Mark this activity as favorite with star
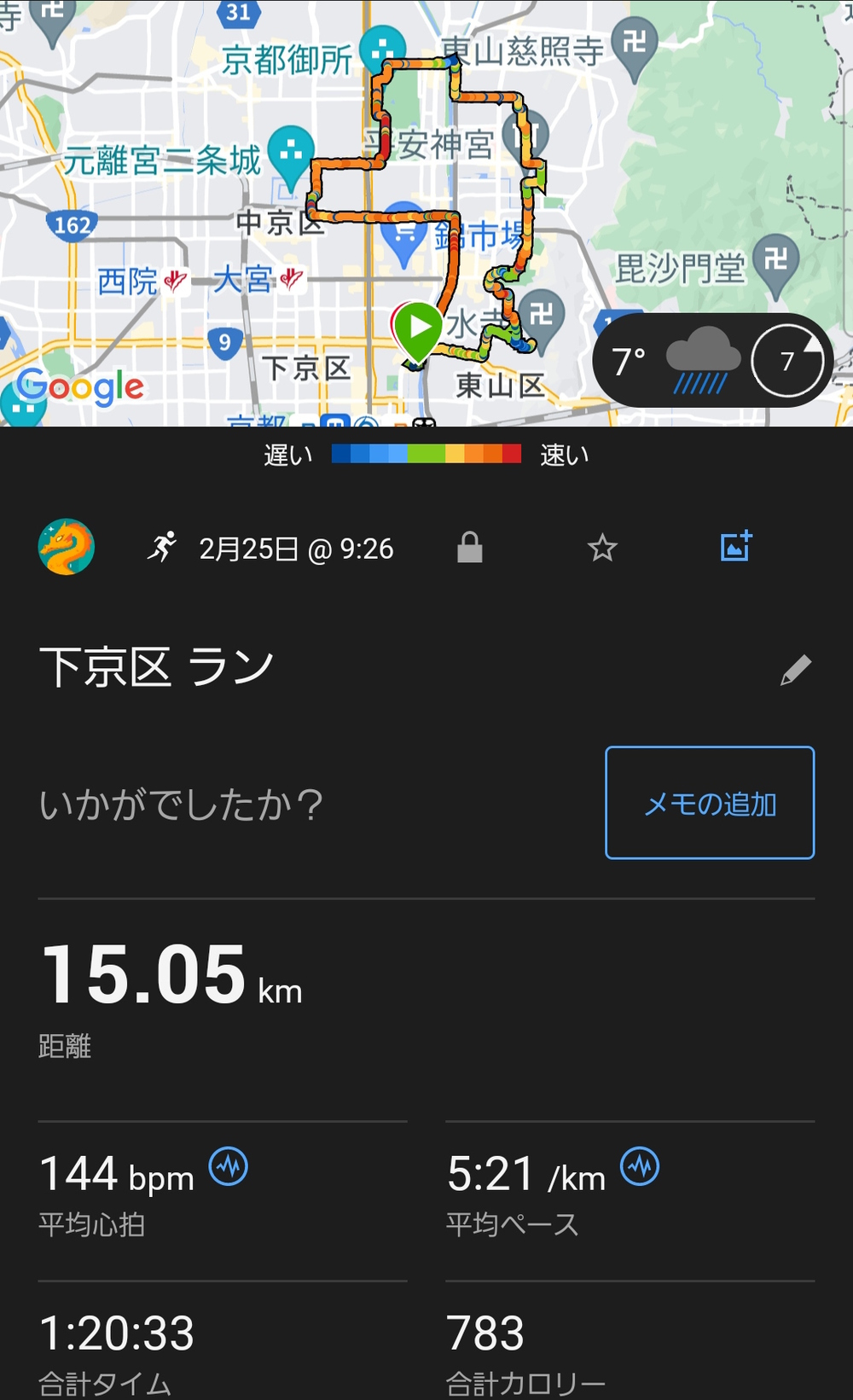 click(602, 548)
